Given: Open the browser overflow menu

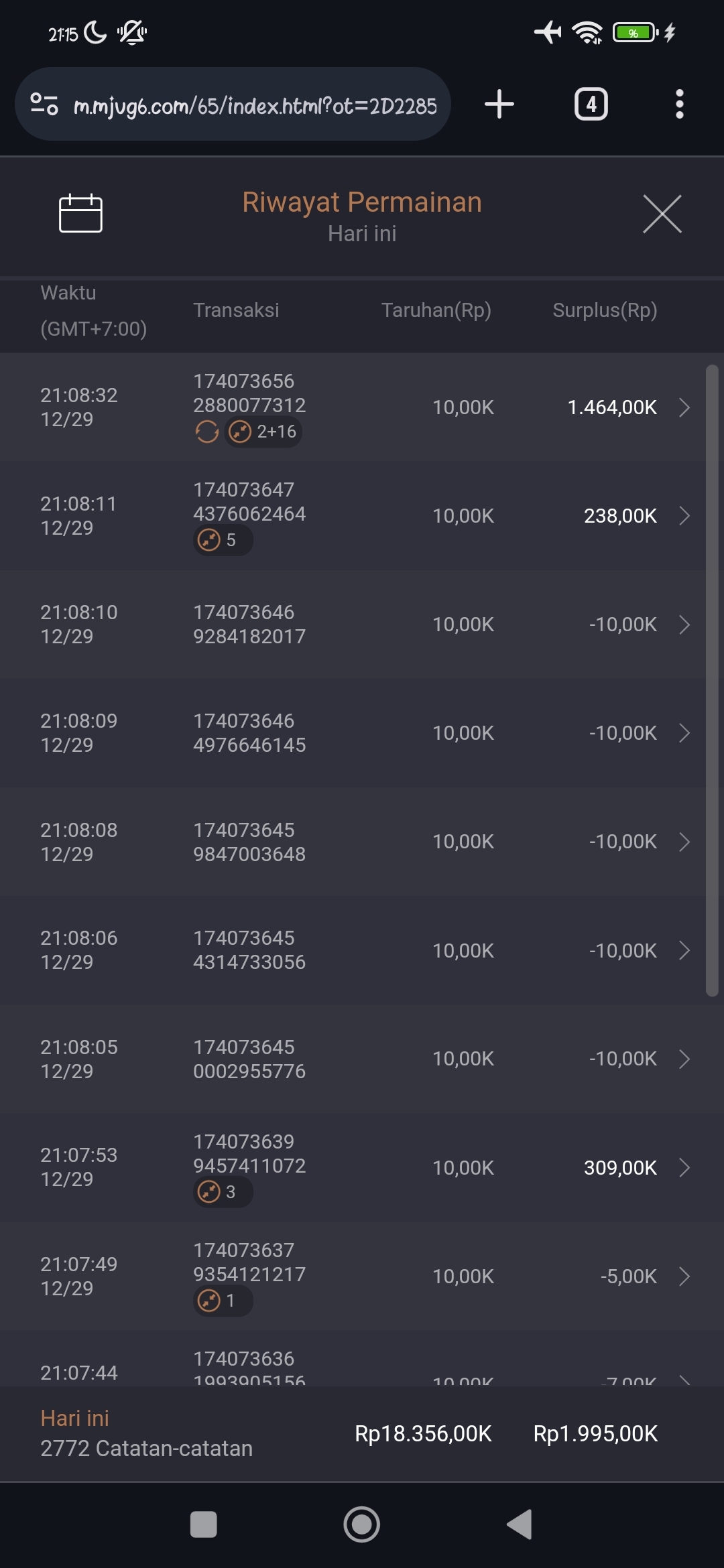Looking at the screenshot, I should click(x=679, y=105).
